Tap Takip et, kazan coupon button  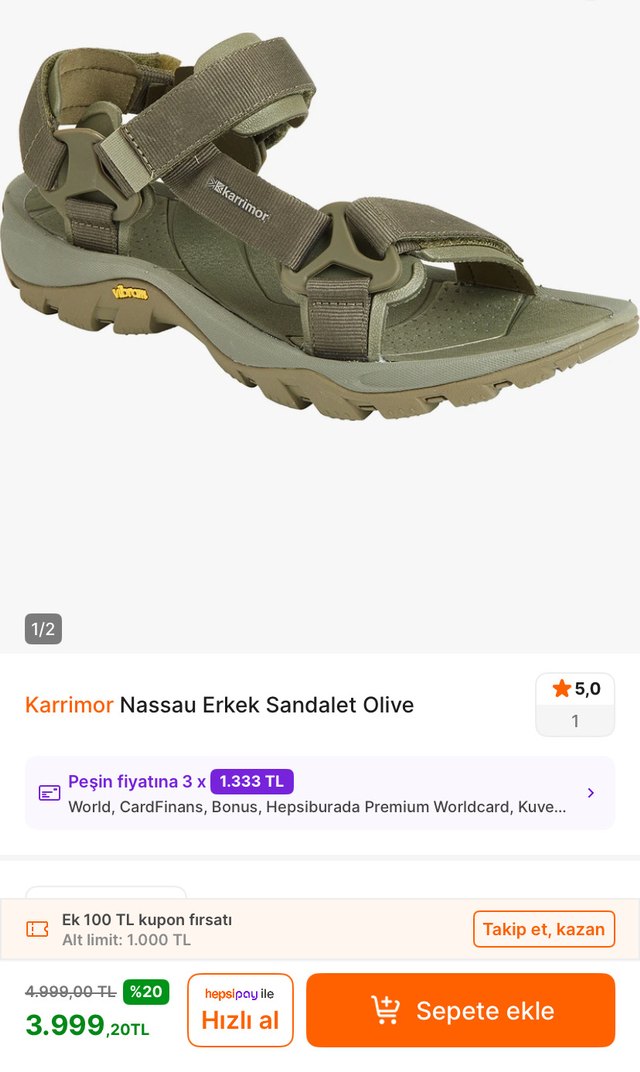tap(543, 929)
